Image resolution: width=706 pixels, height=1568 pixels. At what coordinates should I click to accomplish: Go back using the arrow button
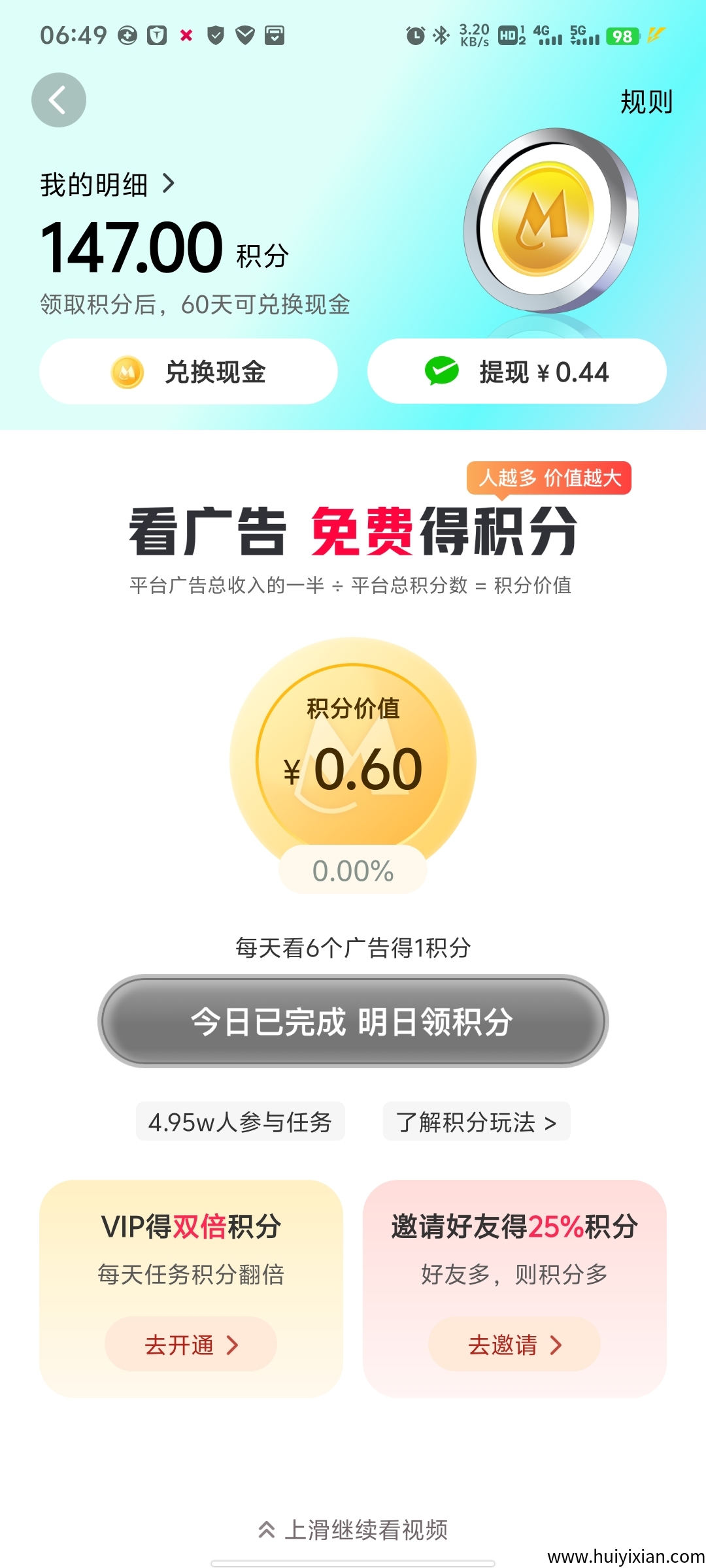pyautogui.click(x=59, y=100)
